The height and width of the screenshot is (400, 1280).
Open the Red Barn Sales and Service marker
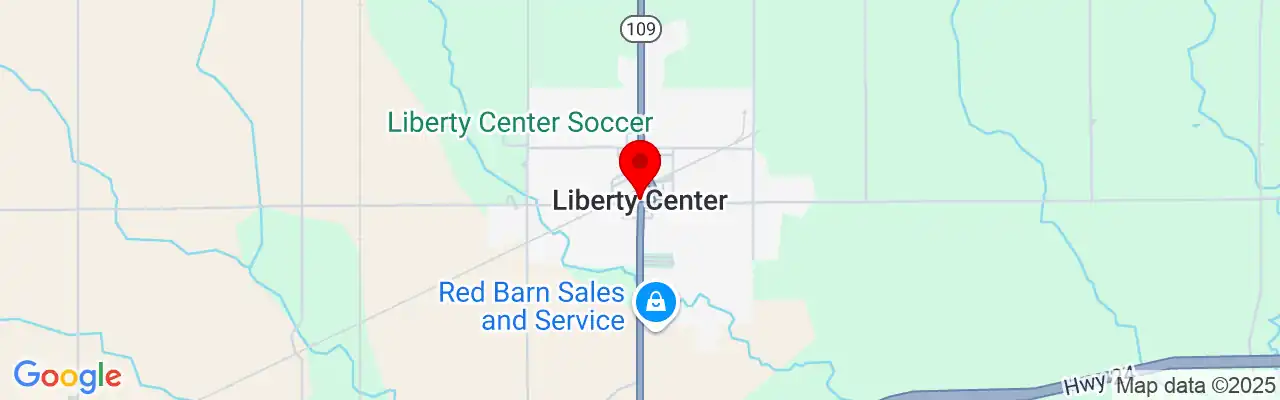pos(656,302)
